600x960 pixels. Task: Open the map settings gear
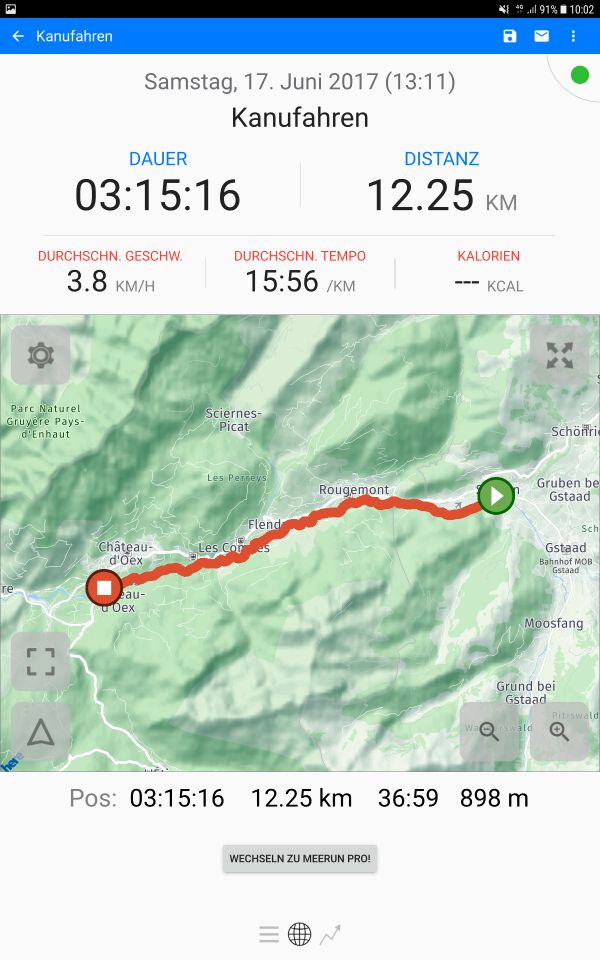pos(40,355)
